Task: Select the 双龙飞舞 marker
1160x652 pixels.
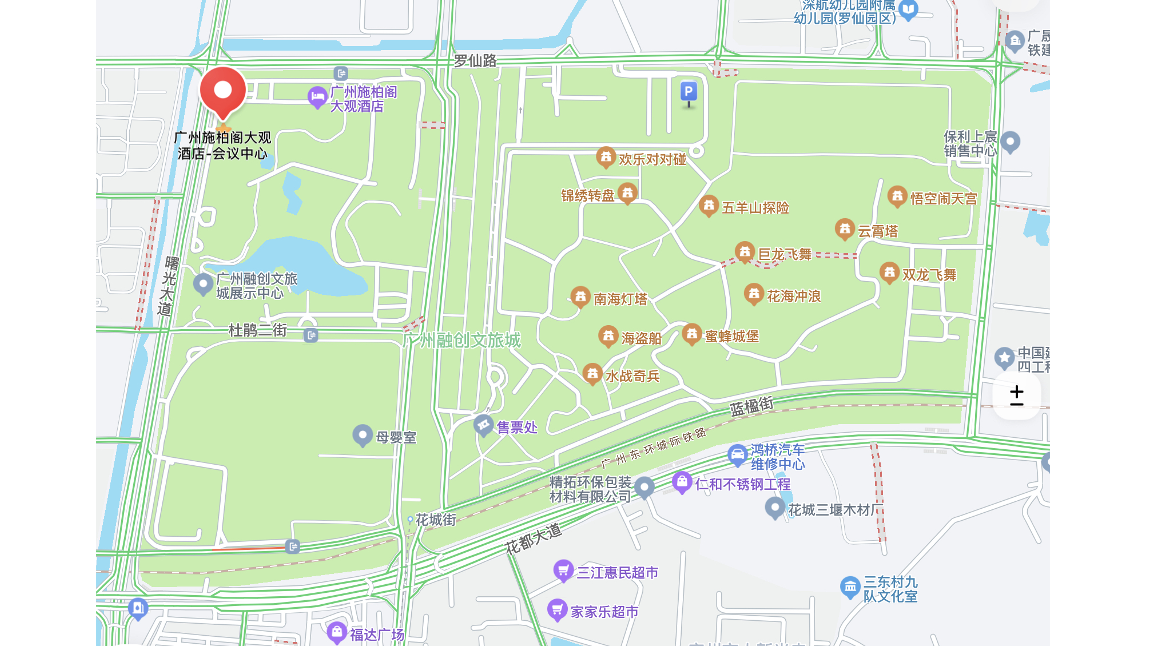Action: [890, 273]
